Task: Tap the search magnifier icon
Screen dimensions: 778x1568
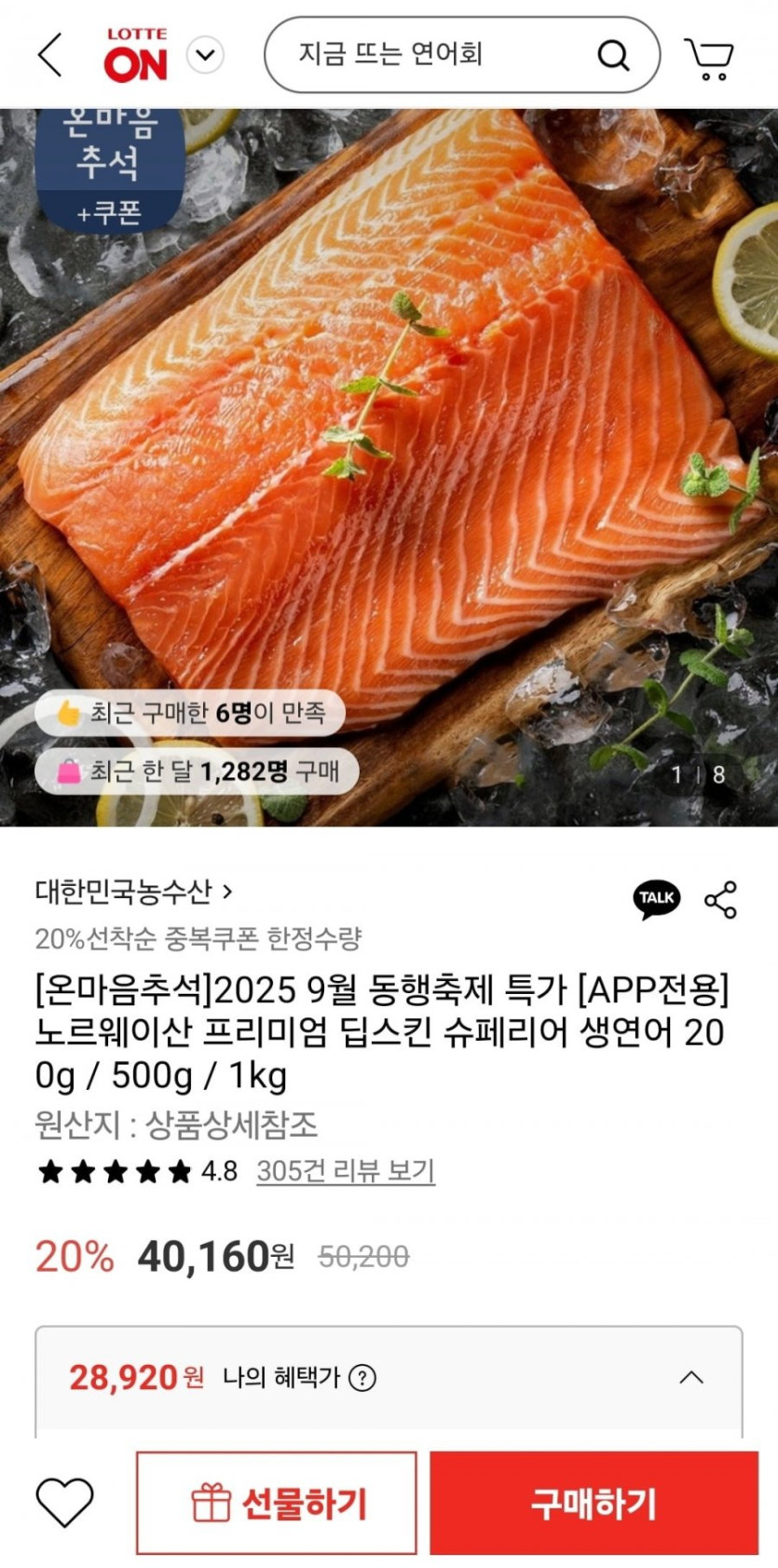Action: [x=612, y=55]
